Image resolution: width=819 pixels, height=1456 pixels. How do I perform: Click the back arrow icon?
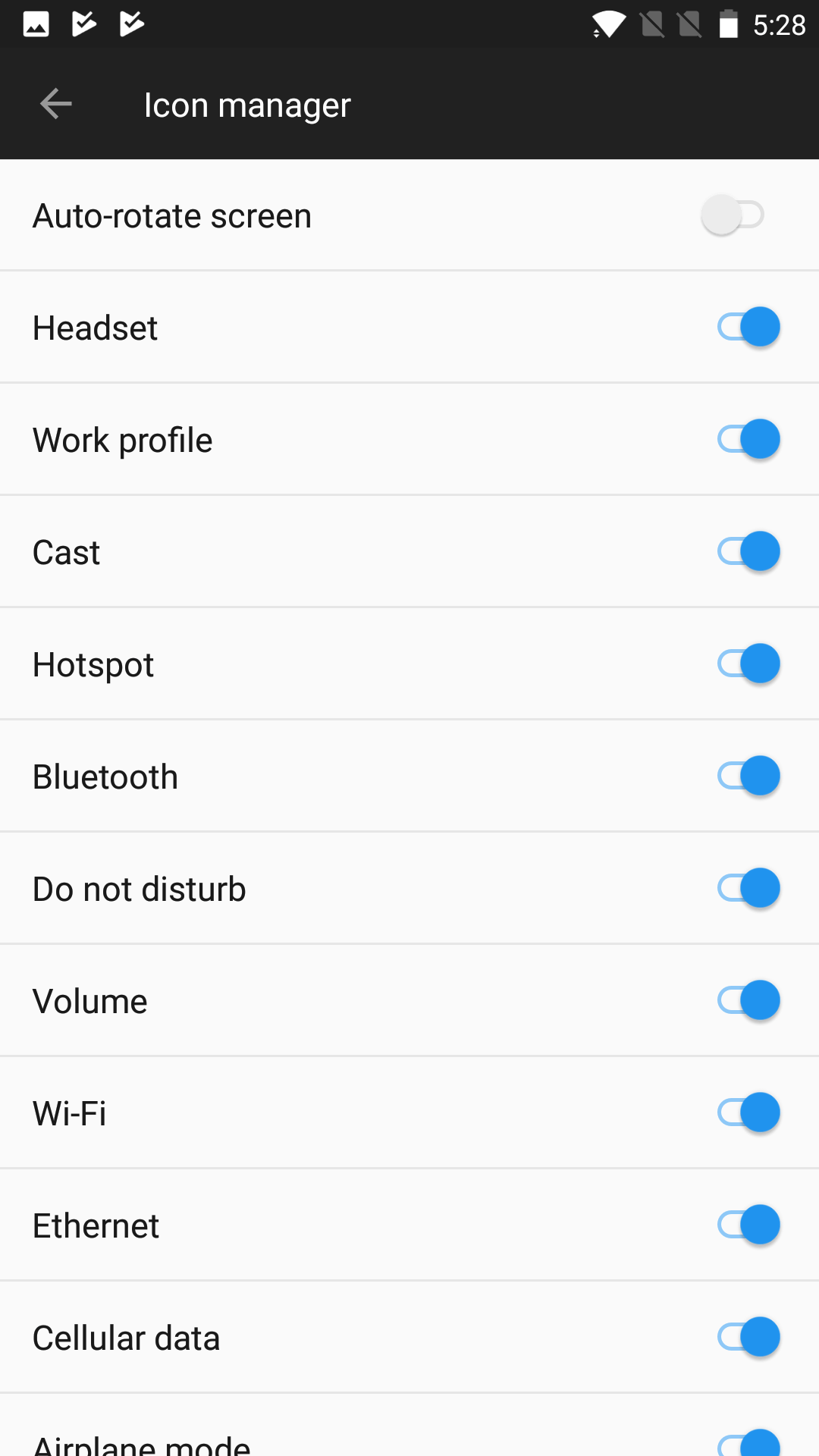coord(55,104)
